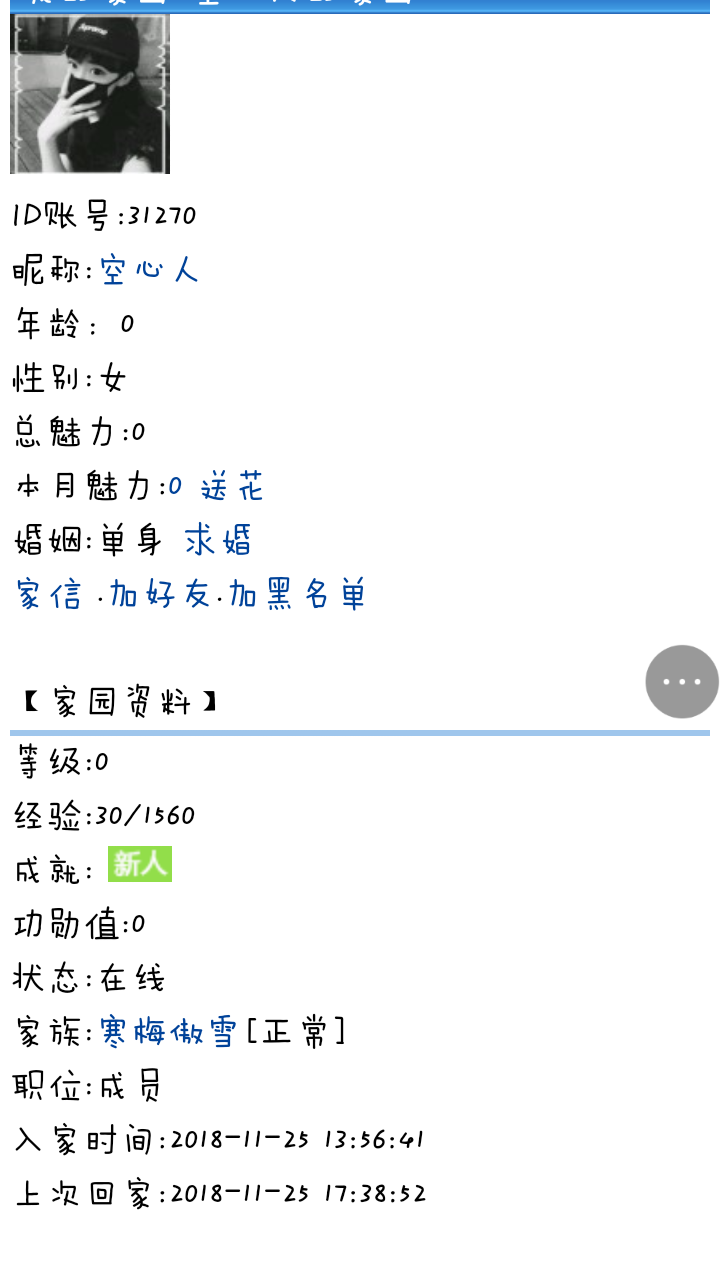This screenshot has width=720, height=1280.
Task: Add user to blacklist via 加黑名单
Action: click(x=297, y=594)
